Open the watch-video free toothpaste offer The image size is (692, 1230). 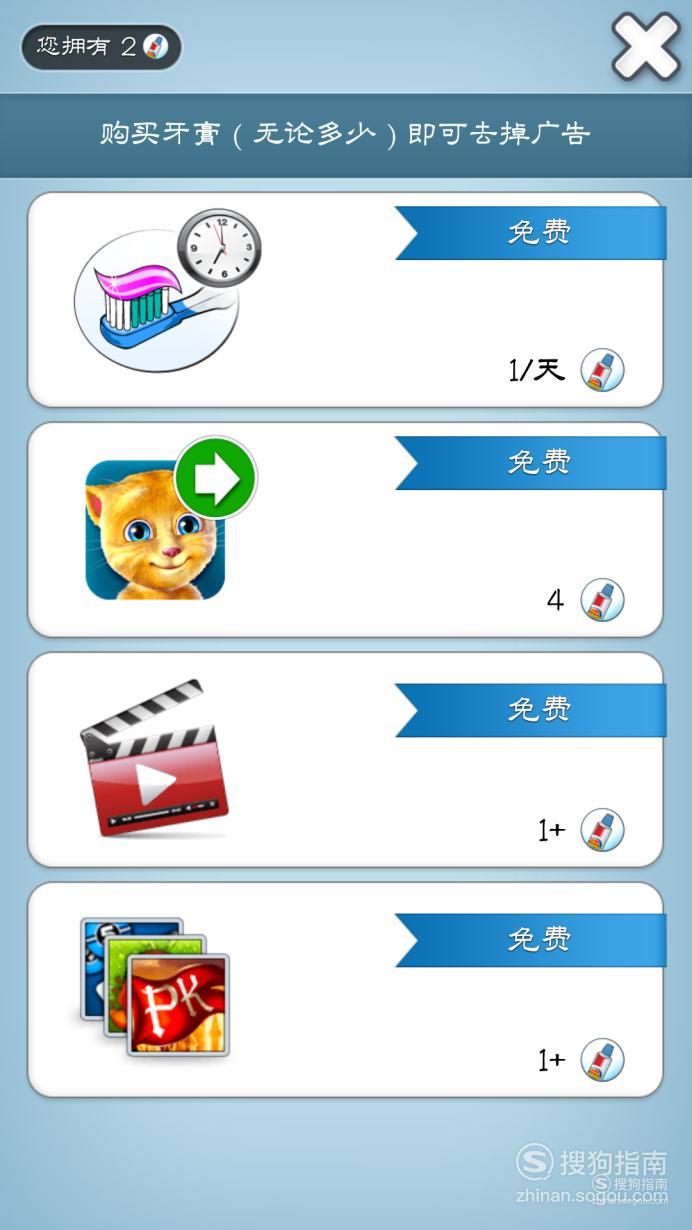pyautogui.click(x=345, y=760)
